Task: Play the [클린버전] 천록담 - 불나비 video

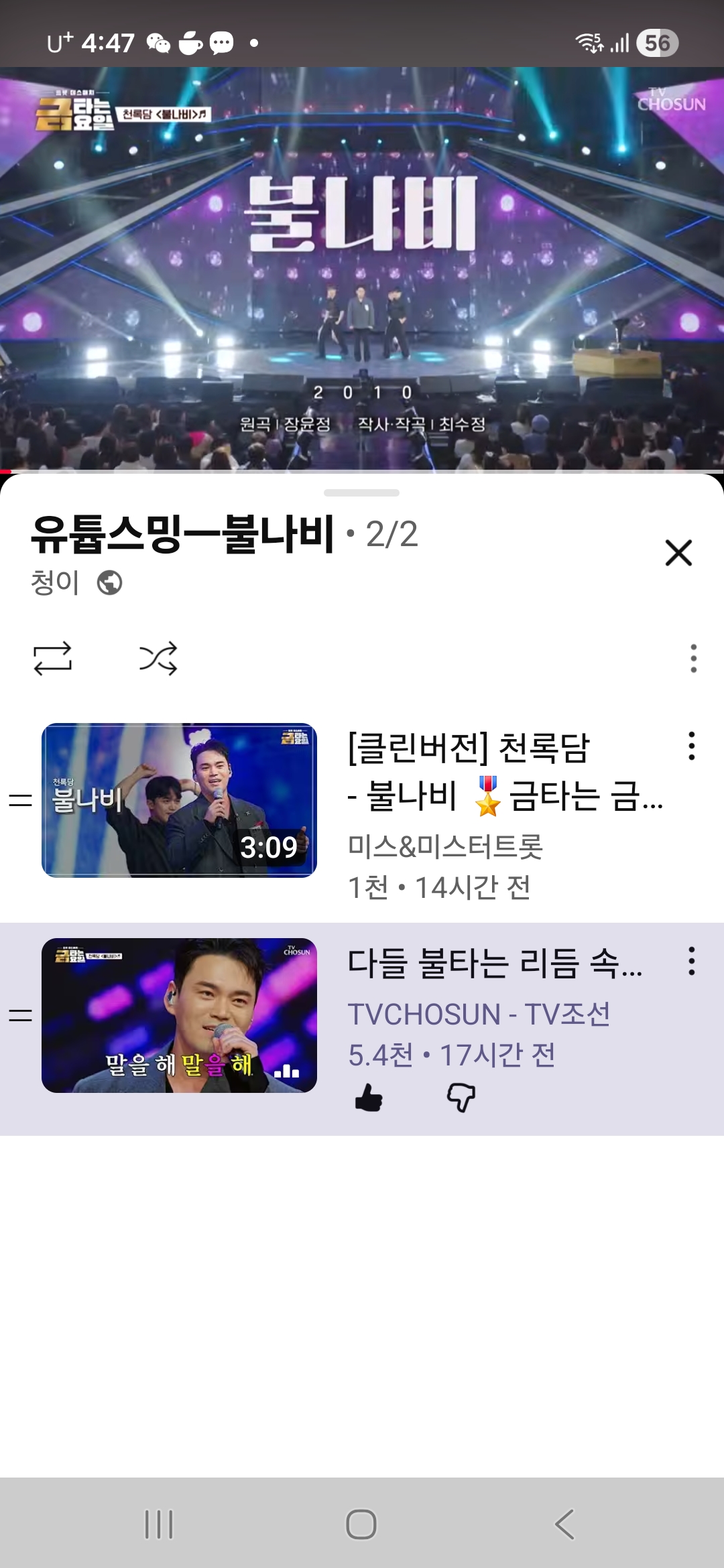Action: pyautogui.click(x=179, y=800)
